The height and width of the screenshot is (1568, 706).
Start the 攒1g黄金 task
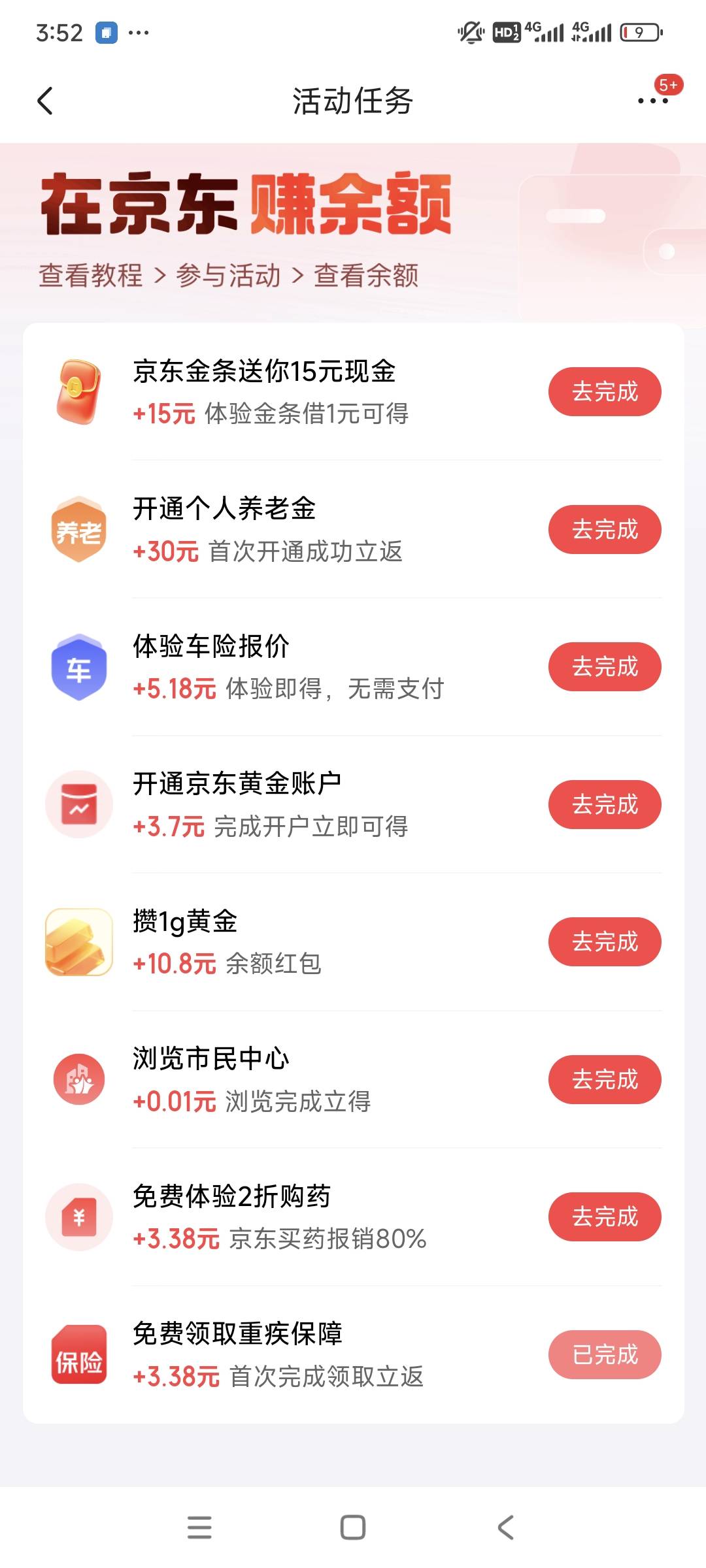click(605, 942)
